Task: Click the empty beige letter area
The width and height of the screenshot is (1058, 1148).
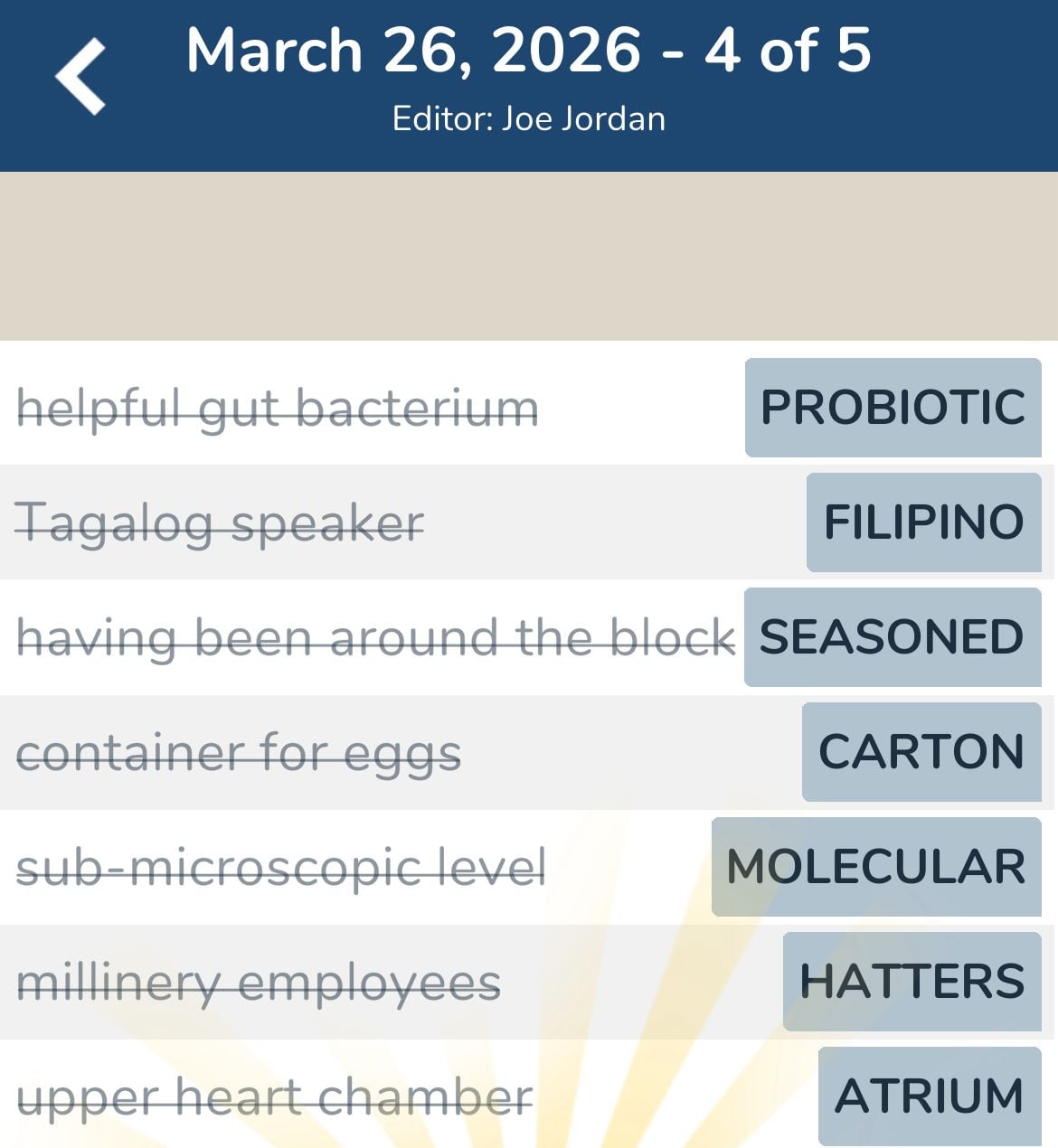Action: click(529, 256)
